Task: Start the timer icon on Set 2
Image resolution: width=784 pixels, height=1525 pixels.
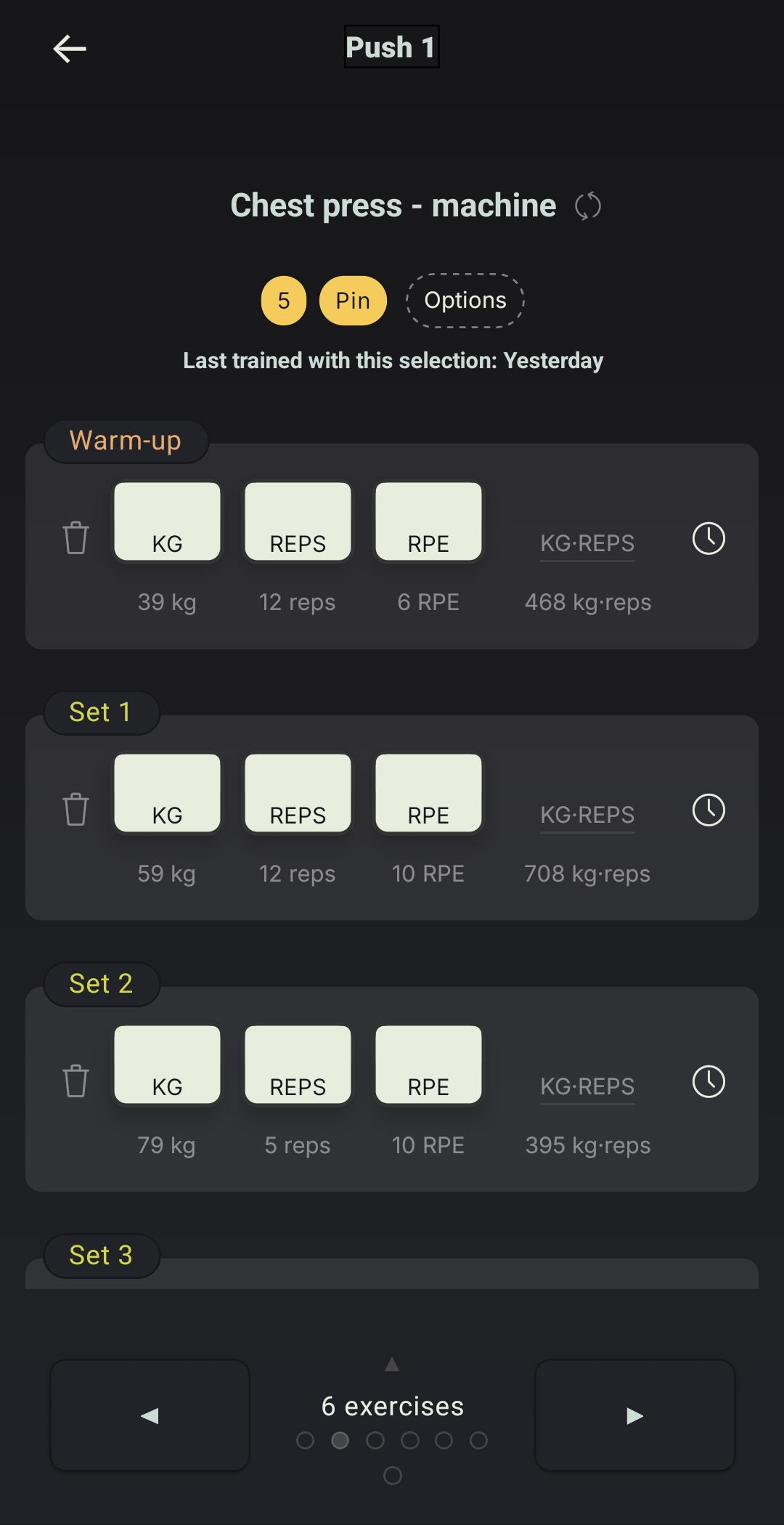Action: tap(708, 1081)
